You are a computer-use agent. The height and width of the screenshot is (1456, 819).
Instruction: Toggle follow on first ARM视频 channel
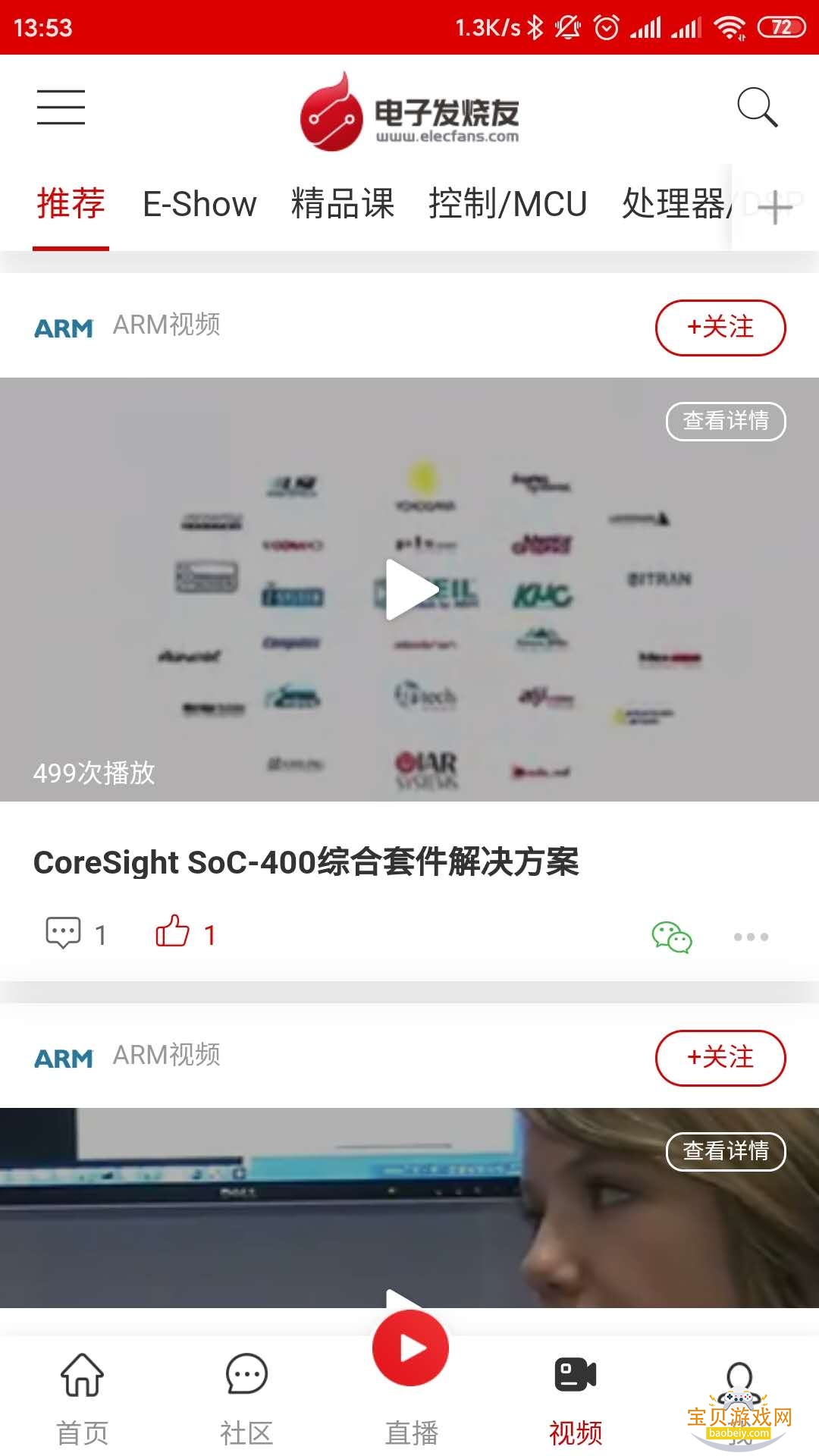[720, 327]
